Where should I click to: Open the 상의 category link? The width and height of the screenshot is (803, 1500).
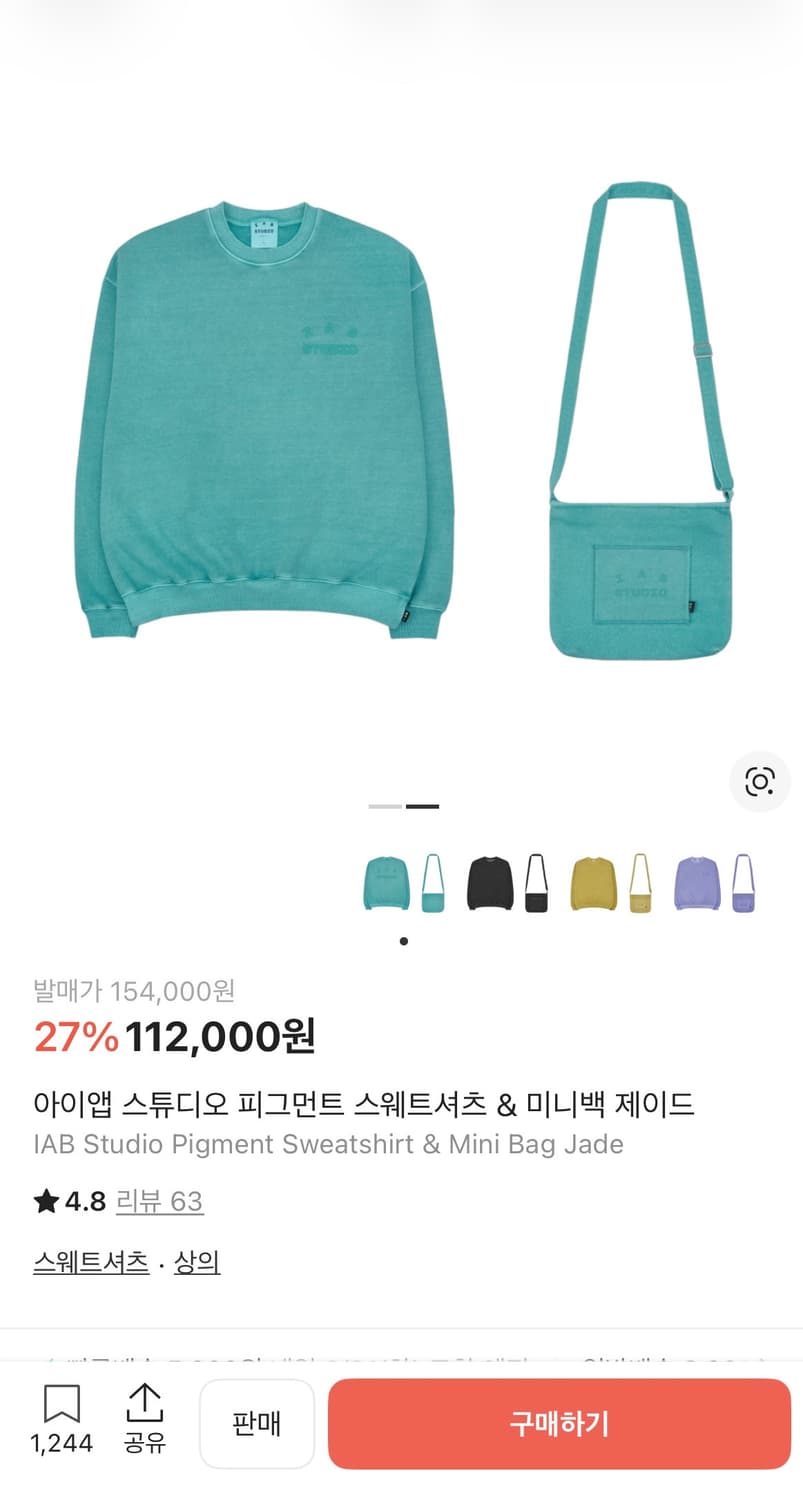point(197,1263)
